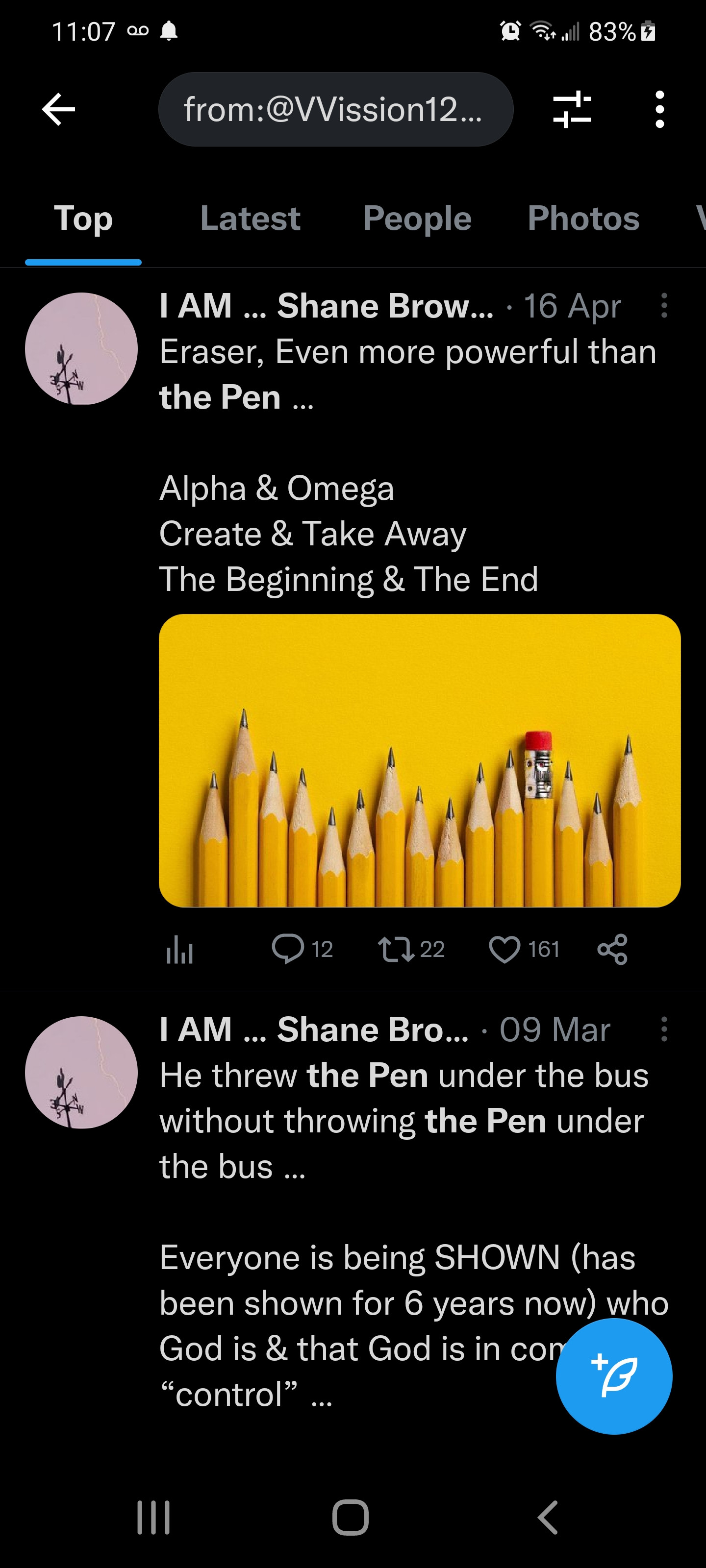706x1568 pixels.
Task: Switch to the People tab
Action: coord(417,219)
